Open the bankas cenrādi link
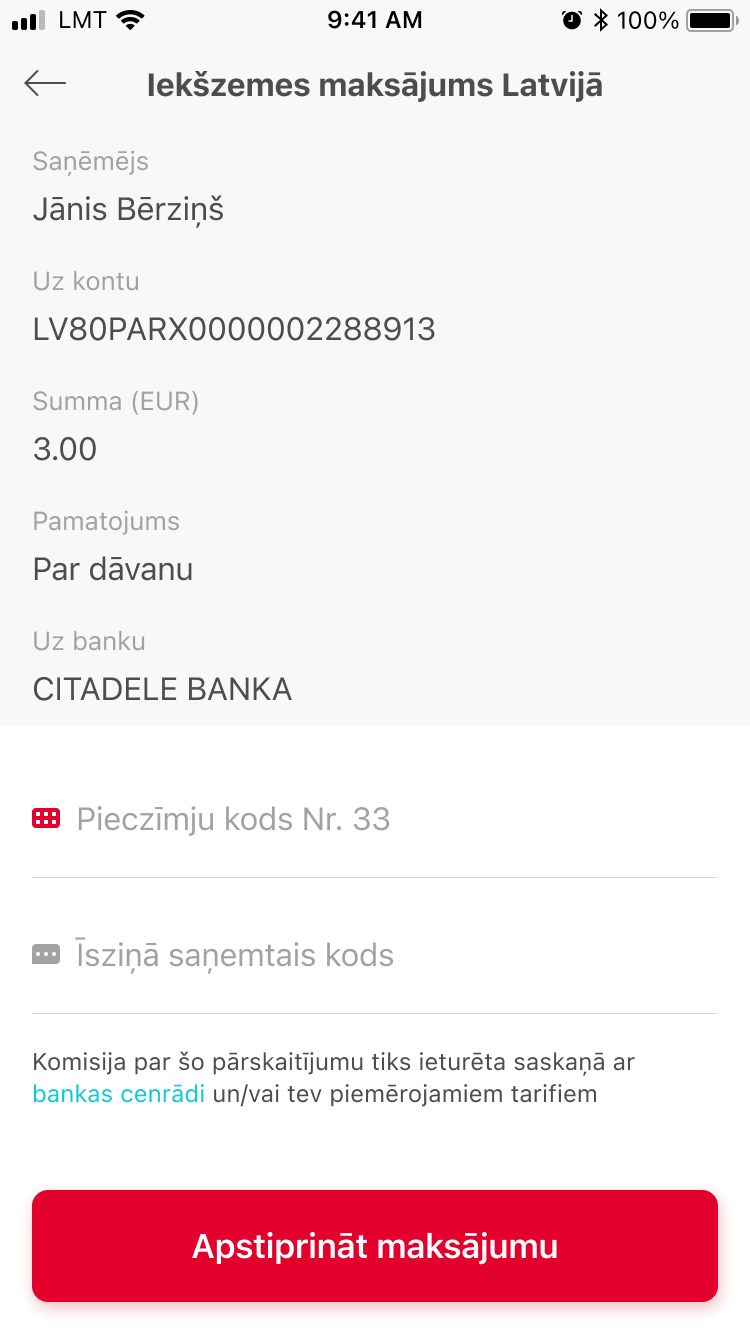Image resolution: width=750 pixels, height=1334 pixels. pyautogui.click(x=119, y=1094)
